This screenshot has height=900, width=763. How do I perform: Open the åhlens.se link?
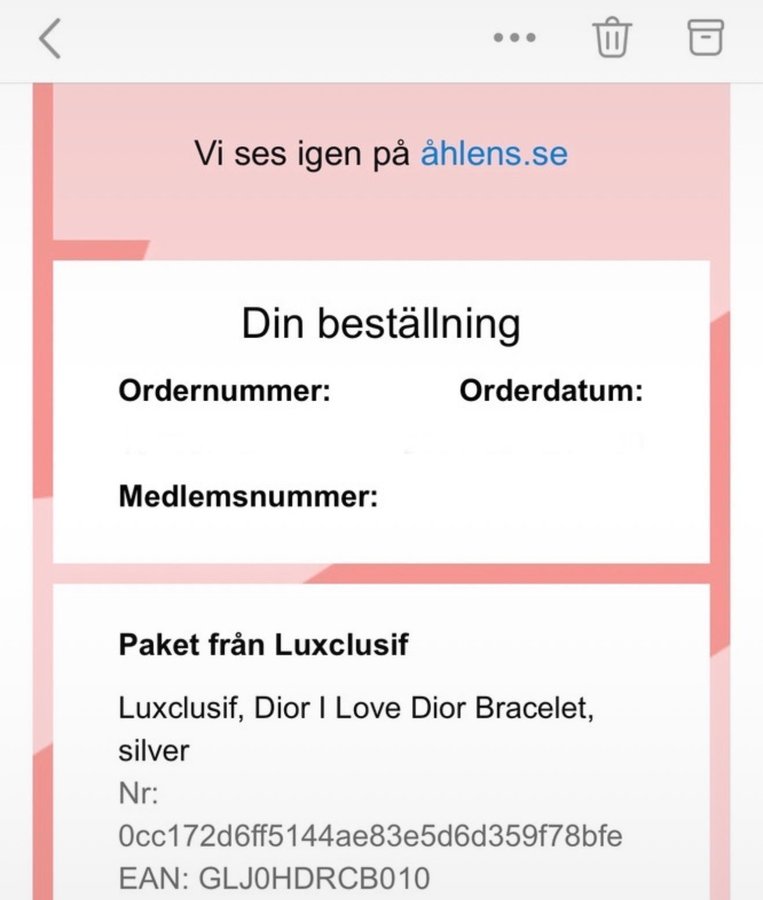click(494, 154)
